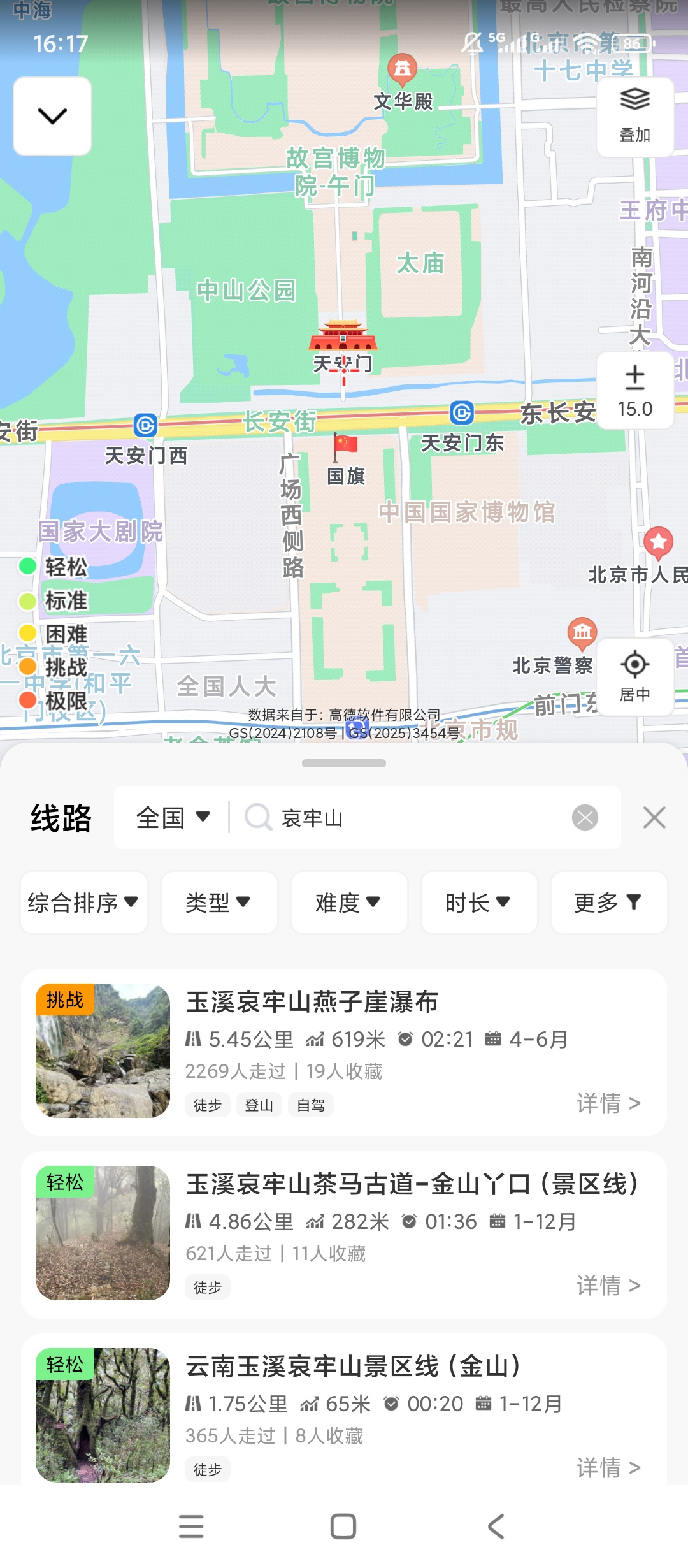Expand the 综合排序 sort dropdown
Screen dimensions: 688x1568
84,903
